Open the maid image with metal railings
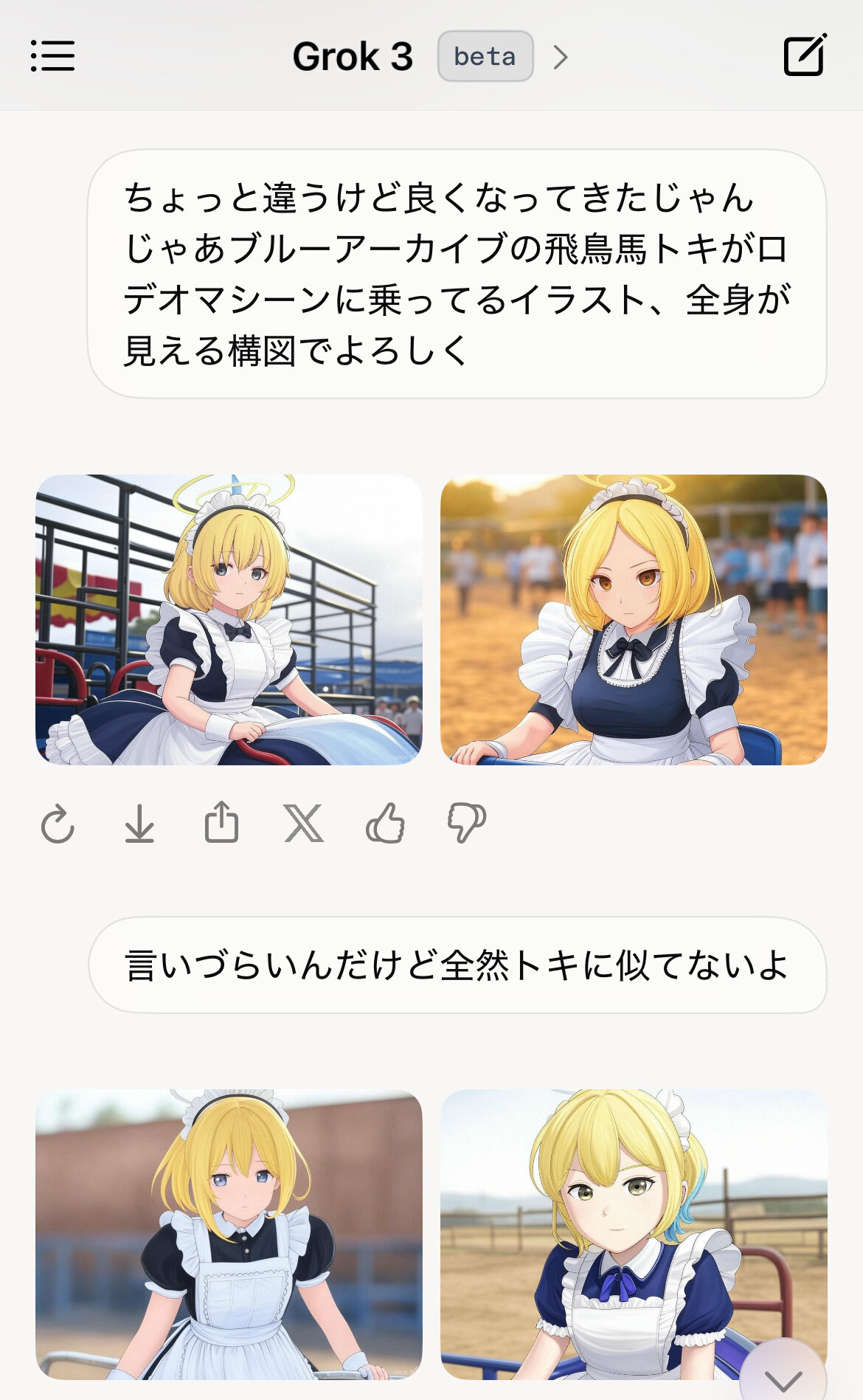The height and width of the screenshot is (1400, 863). [229, 619]
